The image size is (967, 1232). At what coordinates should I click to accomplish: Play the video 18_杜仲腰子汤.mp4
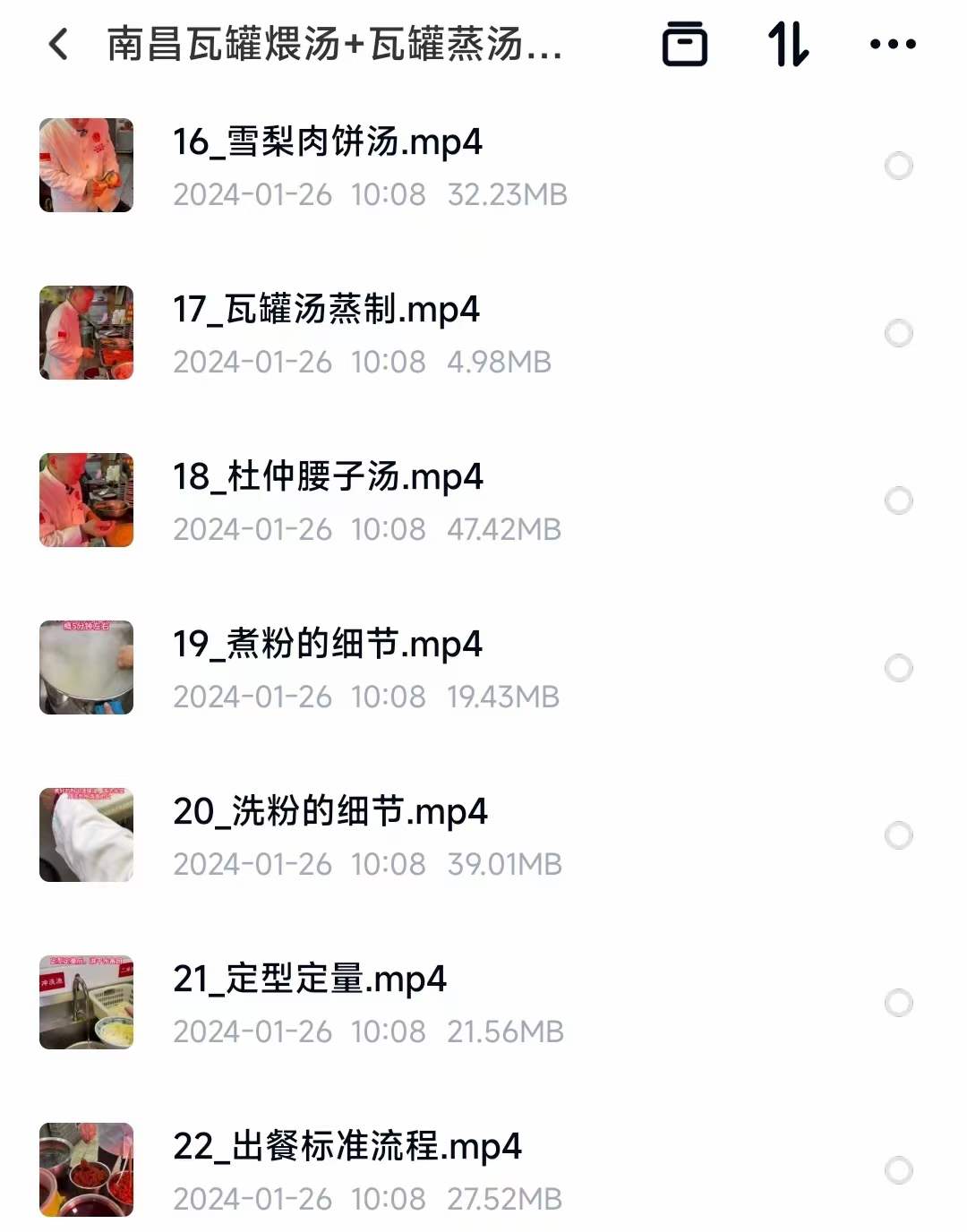click(x=328, y=477)
